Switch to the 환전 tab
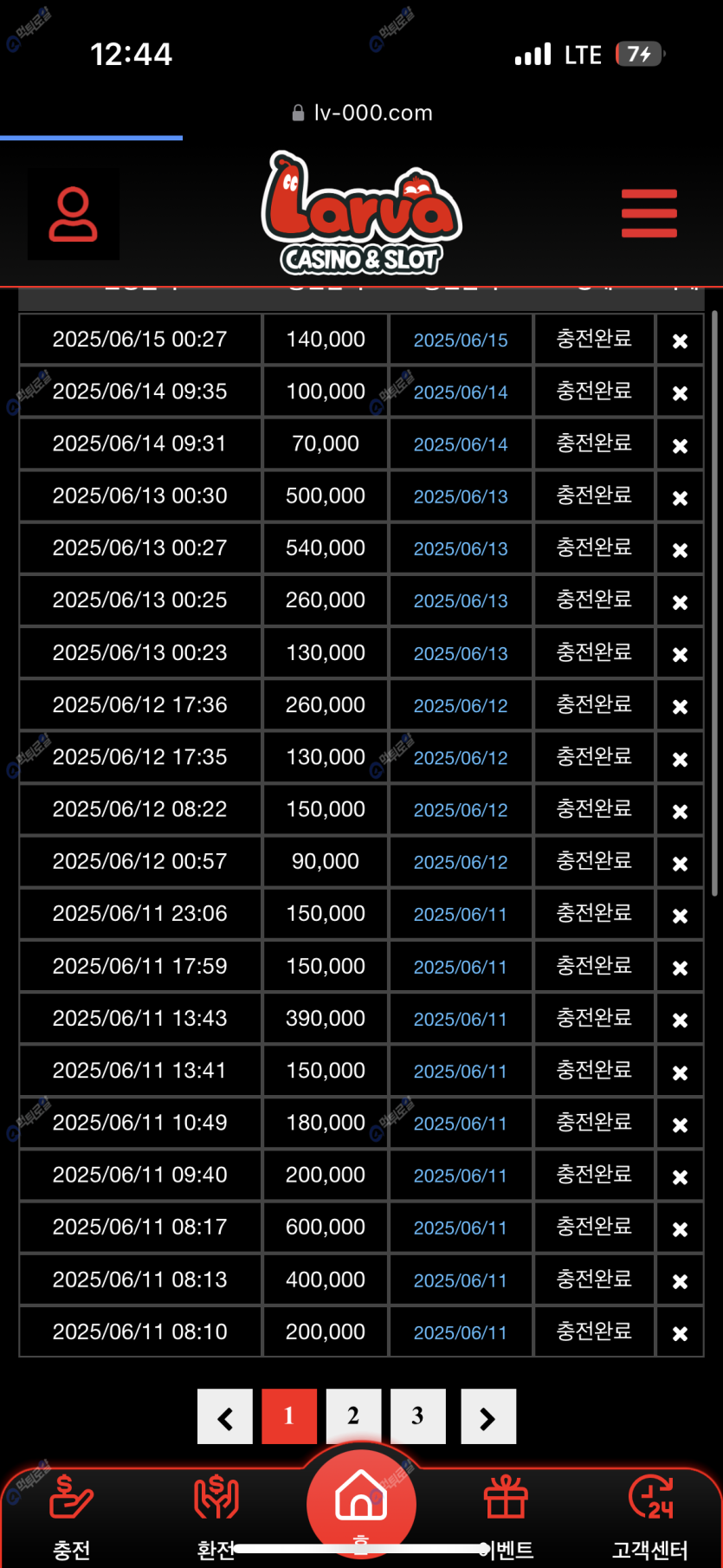Image resolution: width=723 pixels, height=1568 pixels. tap(216, 1517)
